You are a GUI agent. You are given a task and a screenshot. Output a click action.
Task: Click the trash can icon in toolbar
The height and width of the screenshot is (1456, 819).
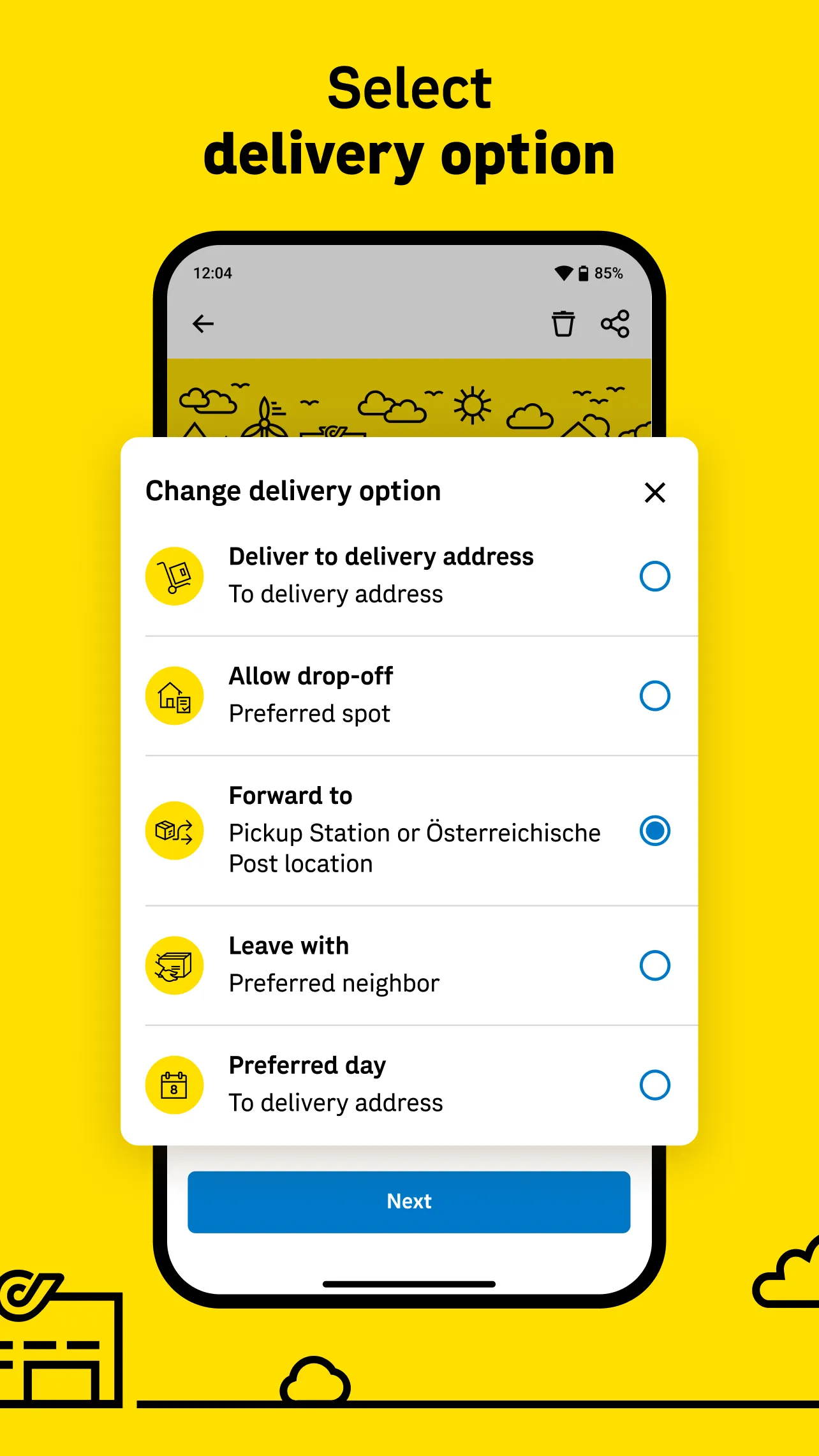click(x=564, y=323)
